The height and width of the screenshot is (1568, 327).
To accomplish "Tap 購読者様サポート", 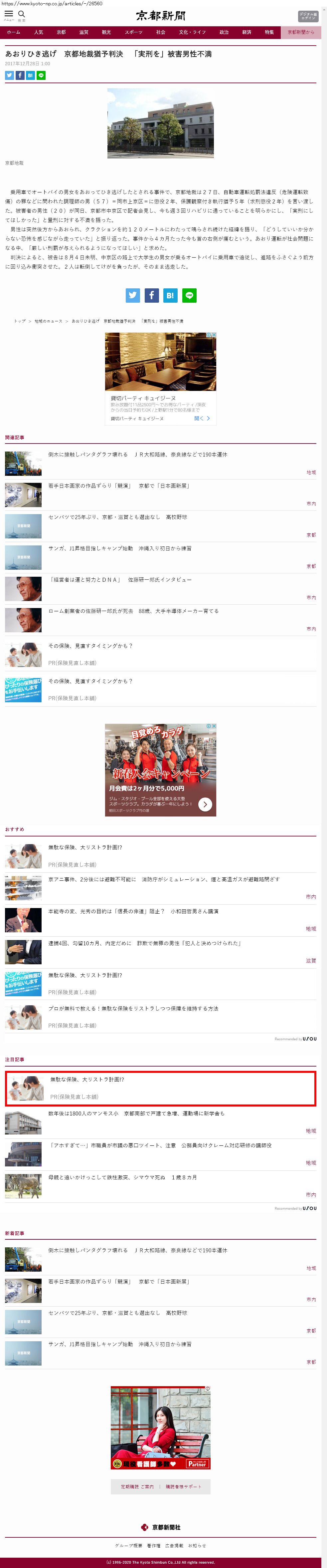I will click(183, 1486).
